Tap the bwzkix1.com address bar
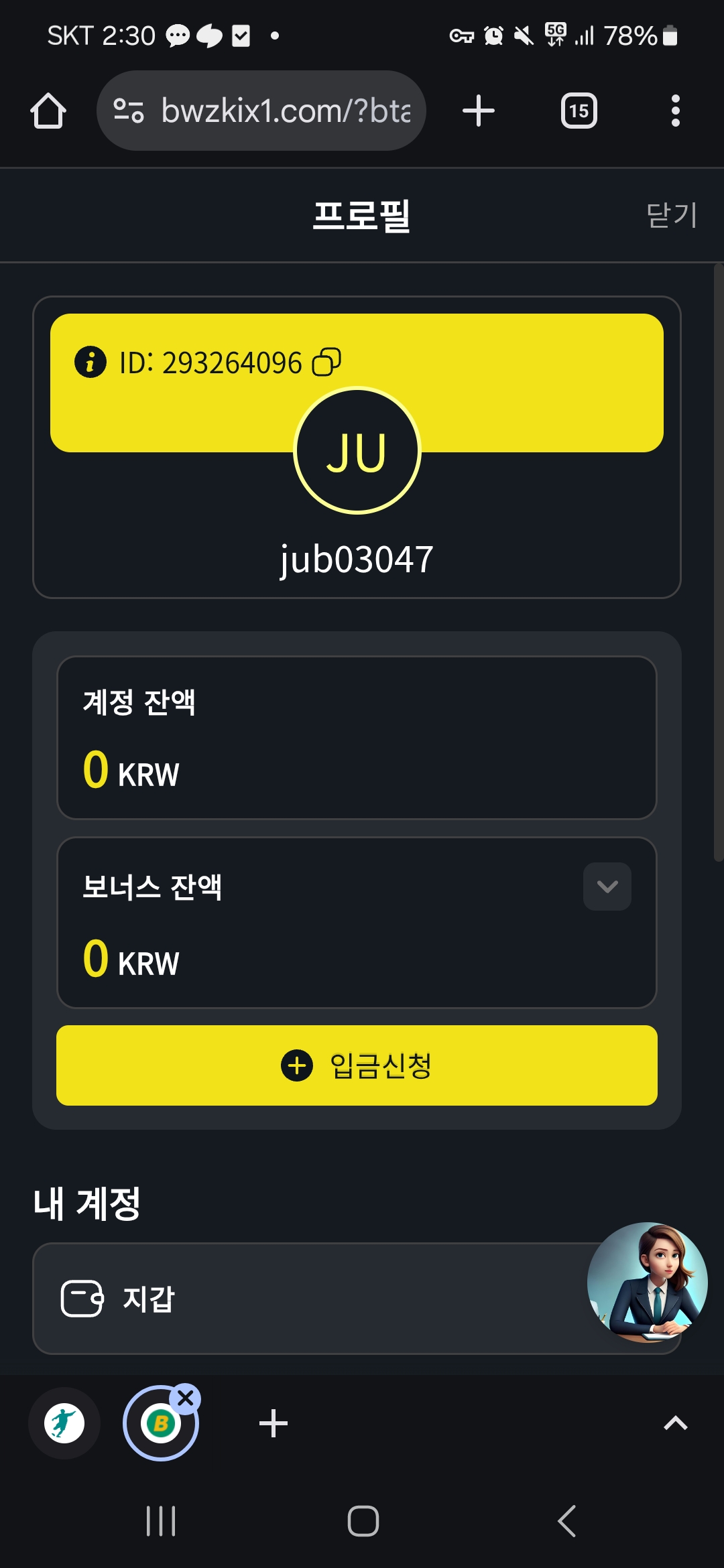724x1568 pixels. pos(261,111)
